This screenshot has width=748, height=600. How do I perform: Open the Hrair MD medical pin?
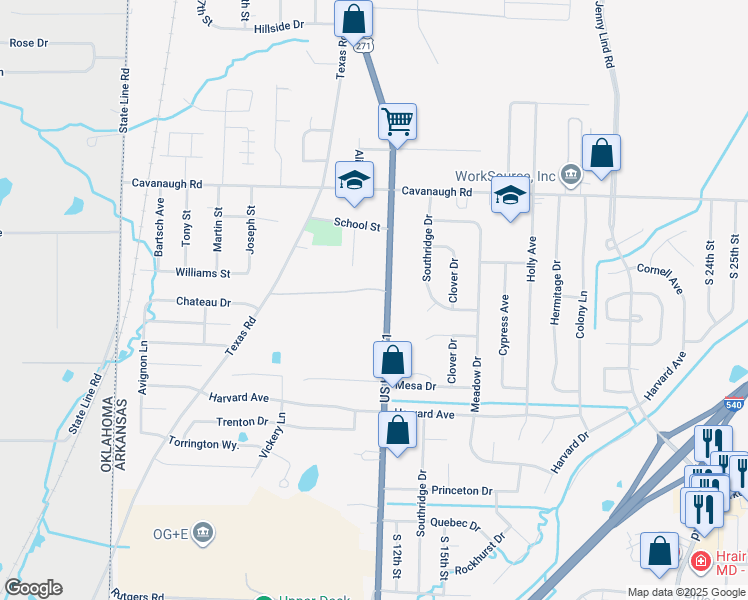(700, 561)
